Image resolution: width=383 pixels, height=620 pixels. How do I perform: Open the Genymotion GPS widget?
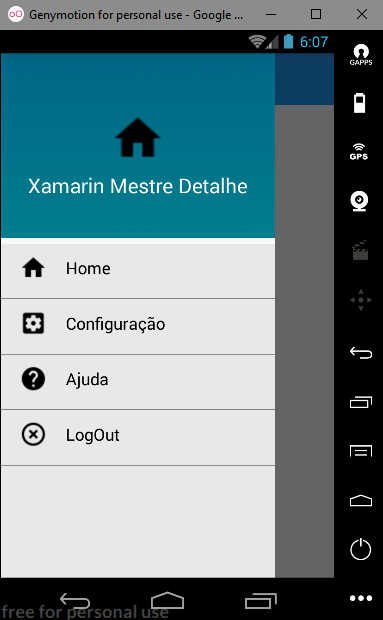point(359,151)
